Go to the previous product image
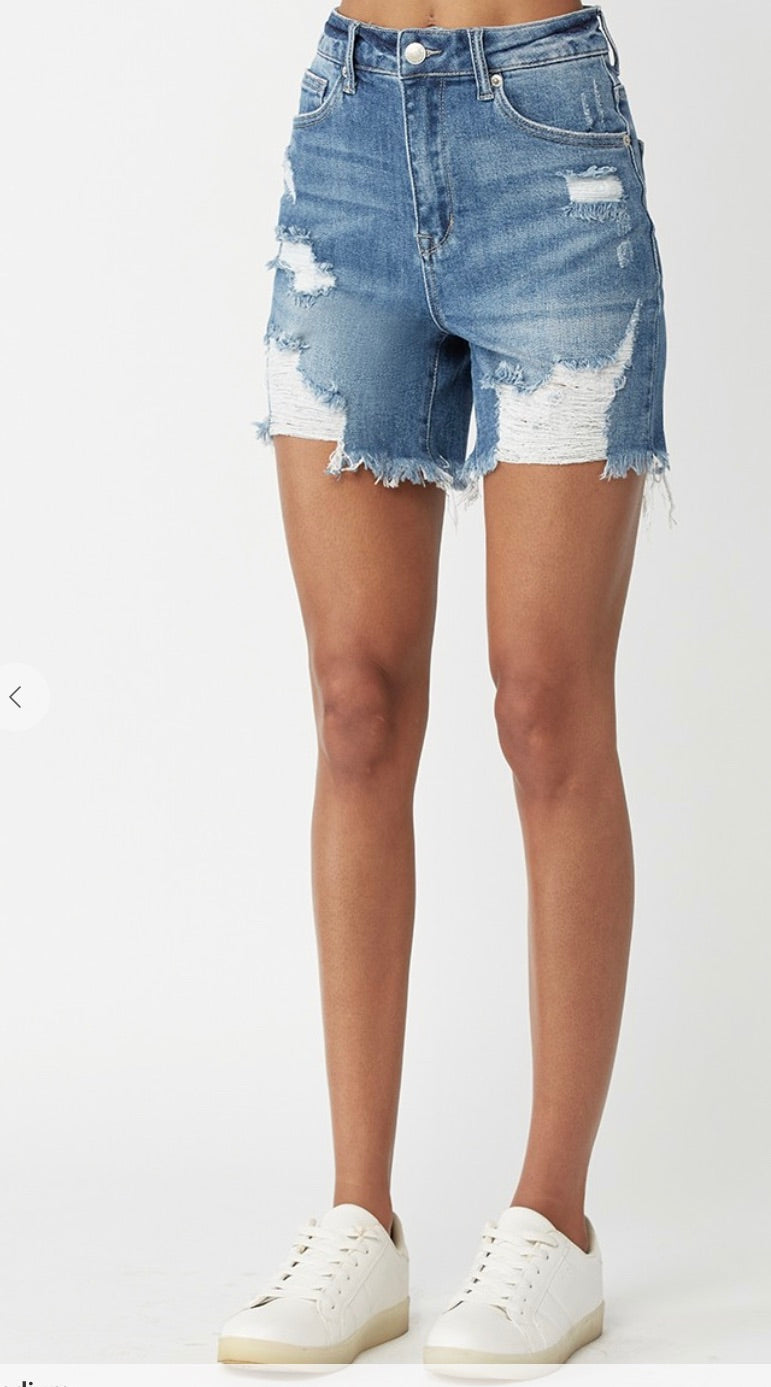 tap(16, 697)
